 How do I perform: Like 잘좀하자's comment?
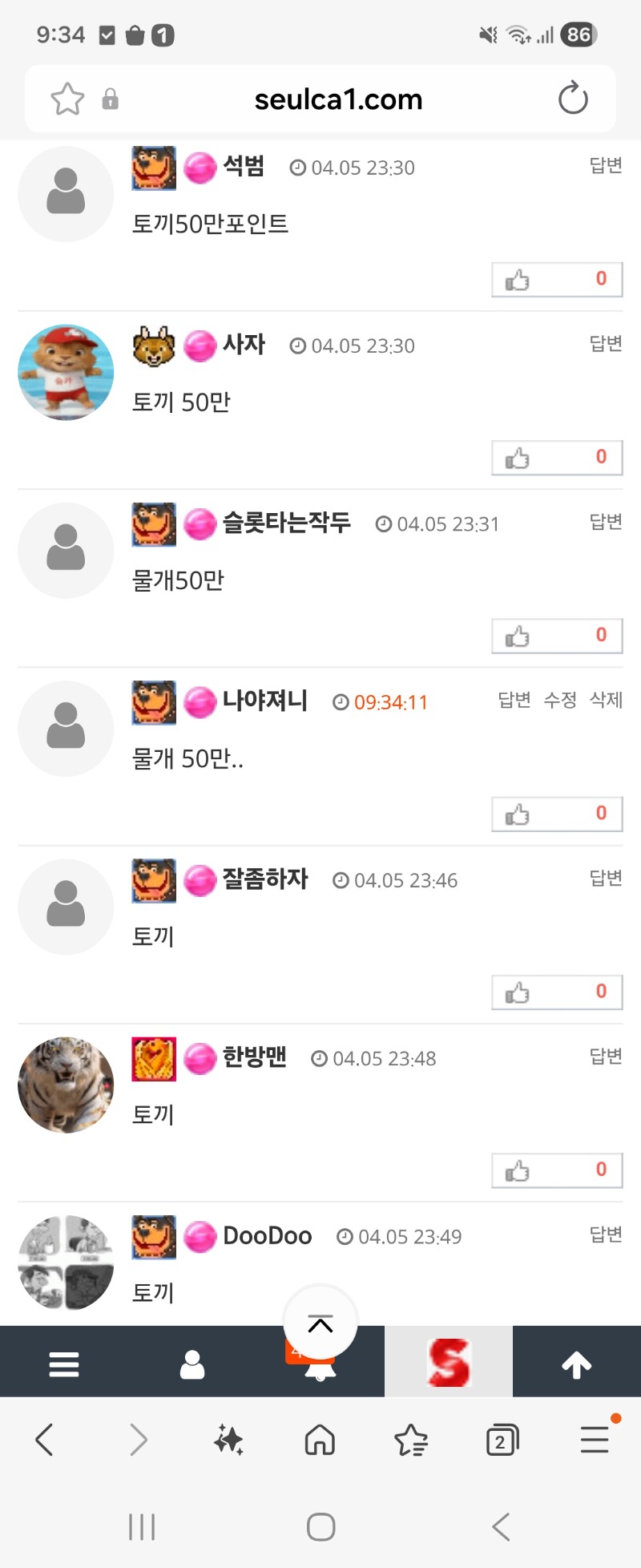tap(557, 992)
